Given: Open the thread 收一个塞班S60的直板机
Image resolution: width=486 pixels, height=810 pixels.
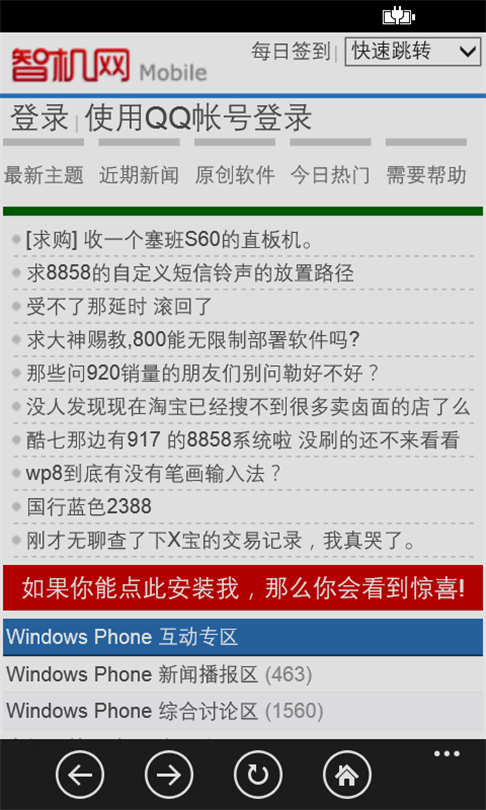Looking at the screenshot, I should (x=169, y=240).
